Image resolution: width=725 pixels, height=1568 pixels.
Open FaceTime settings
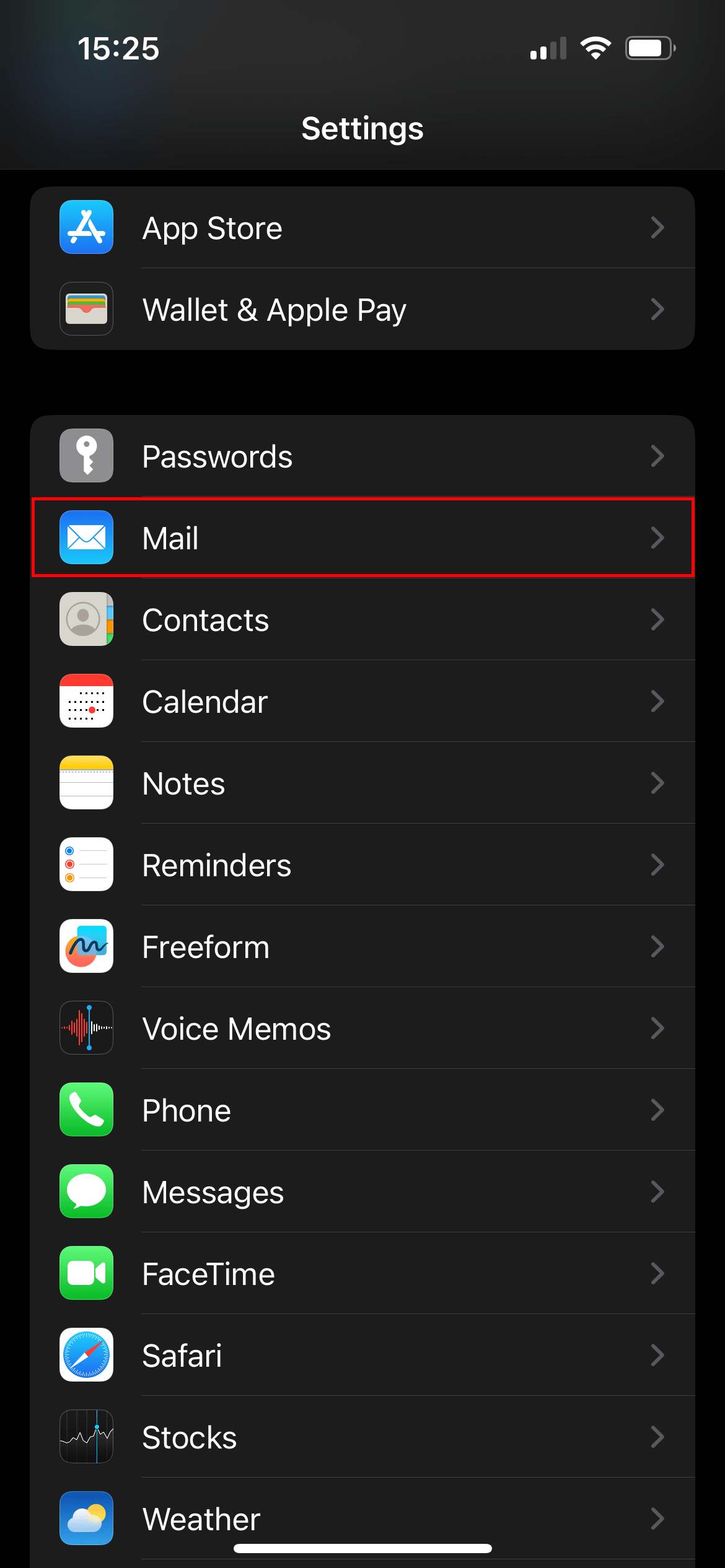tap(362, 1274)
